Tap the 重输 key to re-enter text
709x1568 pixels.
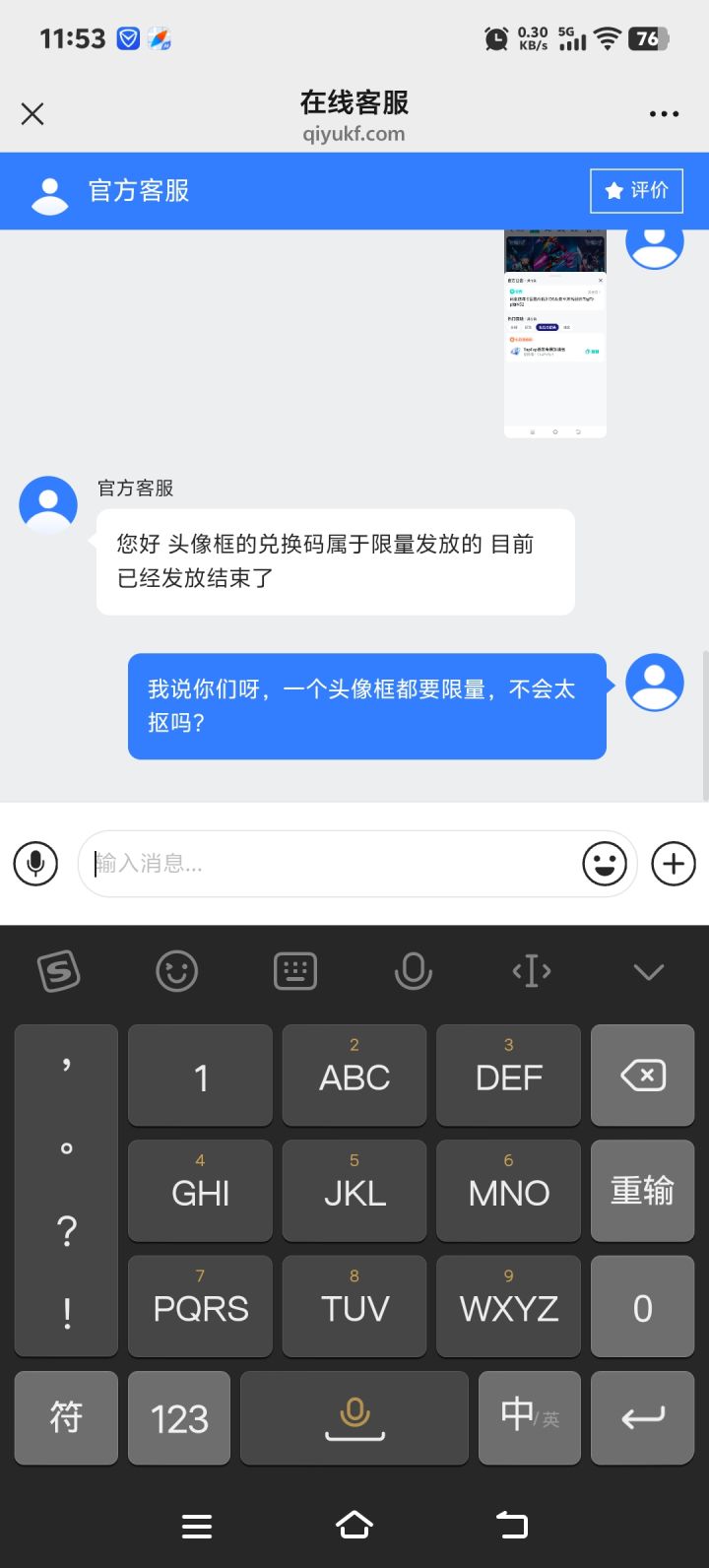(642, 1191)
